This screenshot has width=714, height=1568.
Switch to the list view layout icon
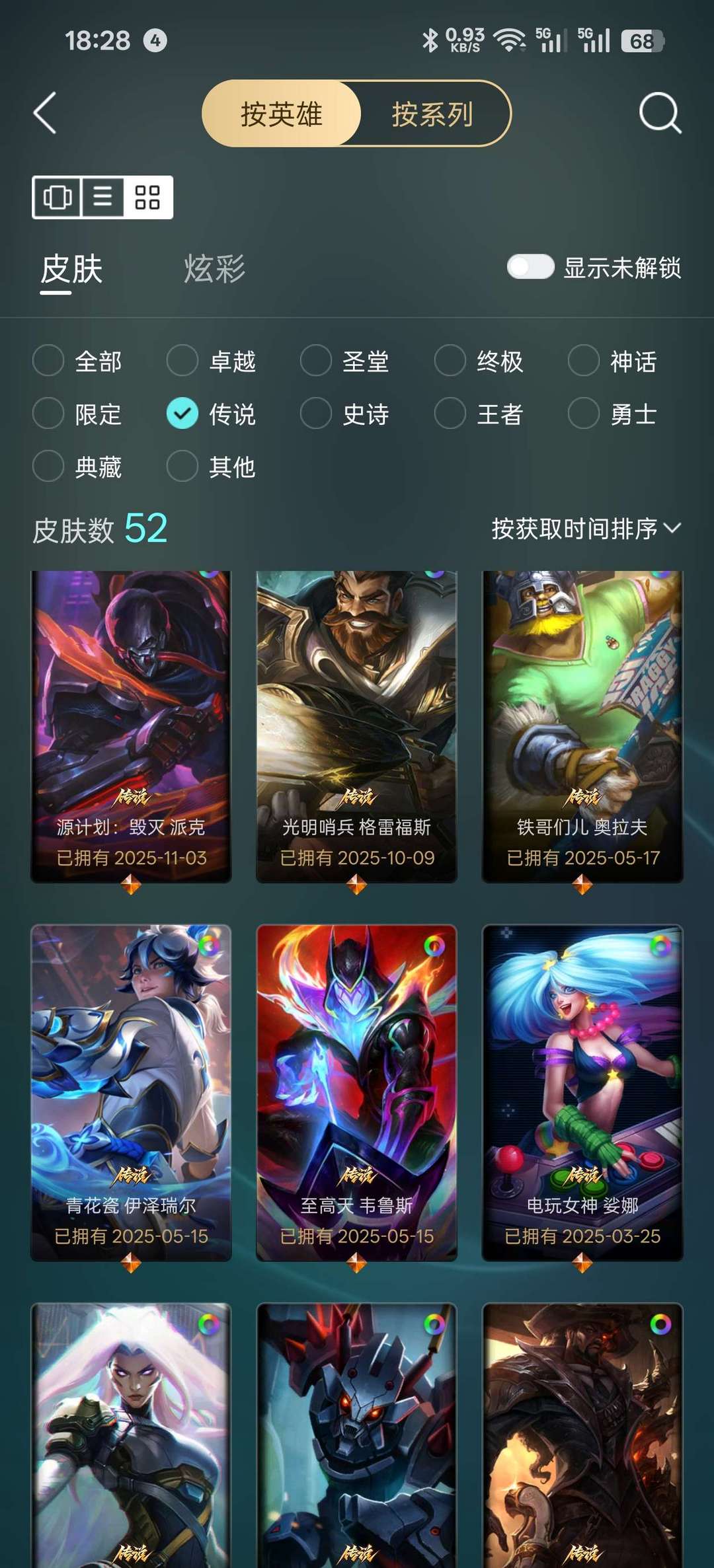pos(102,197)
